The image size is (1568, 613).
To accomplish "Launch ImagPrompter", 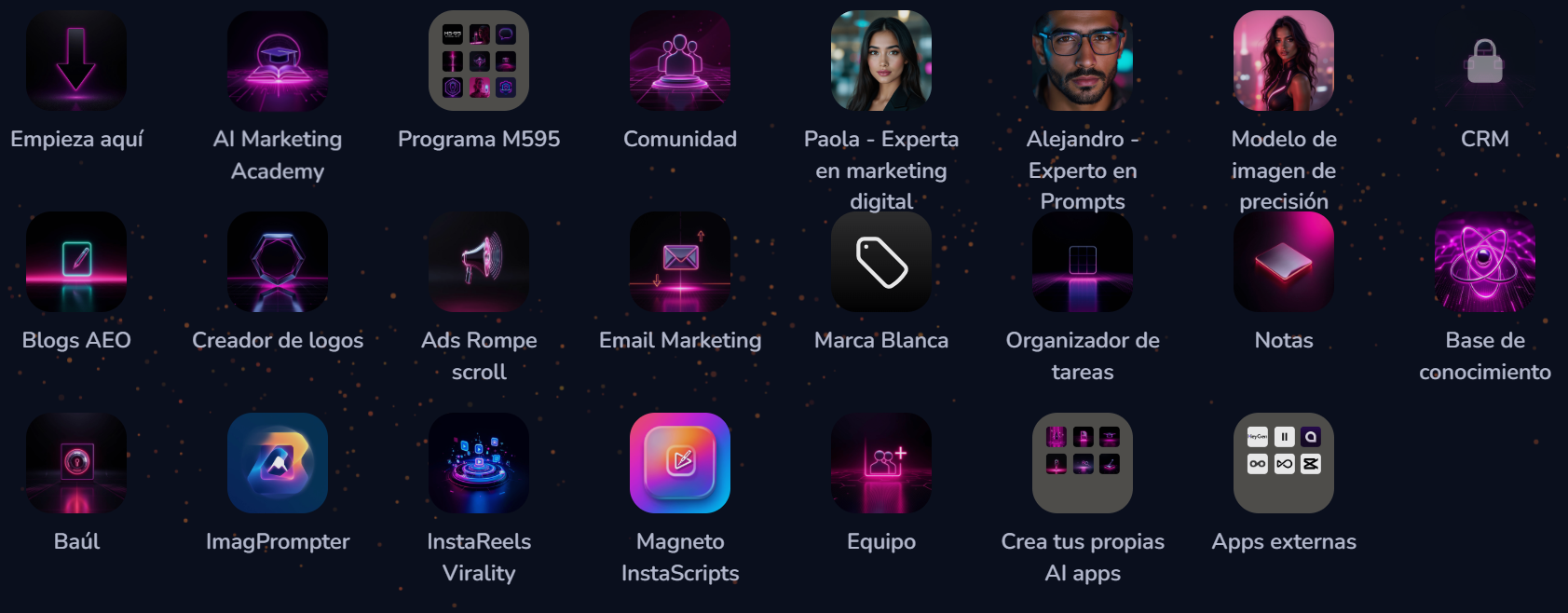I will click(278, 463).
